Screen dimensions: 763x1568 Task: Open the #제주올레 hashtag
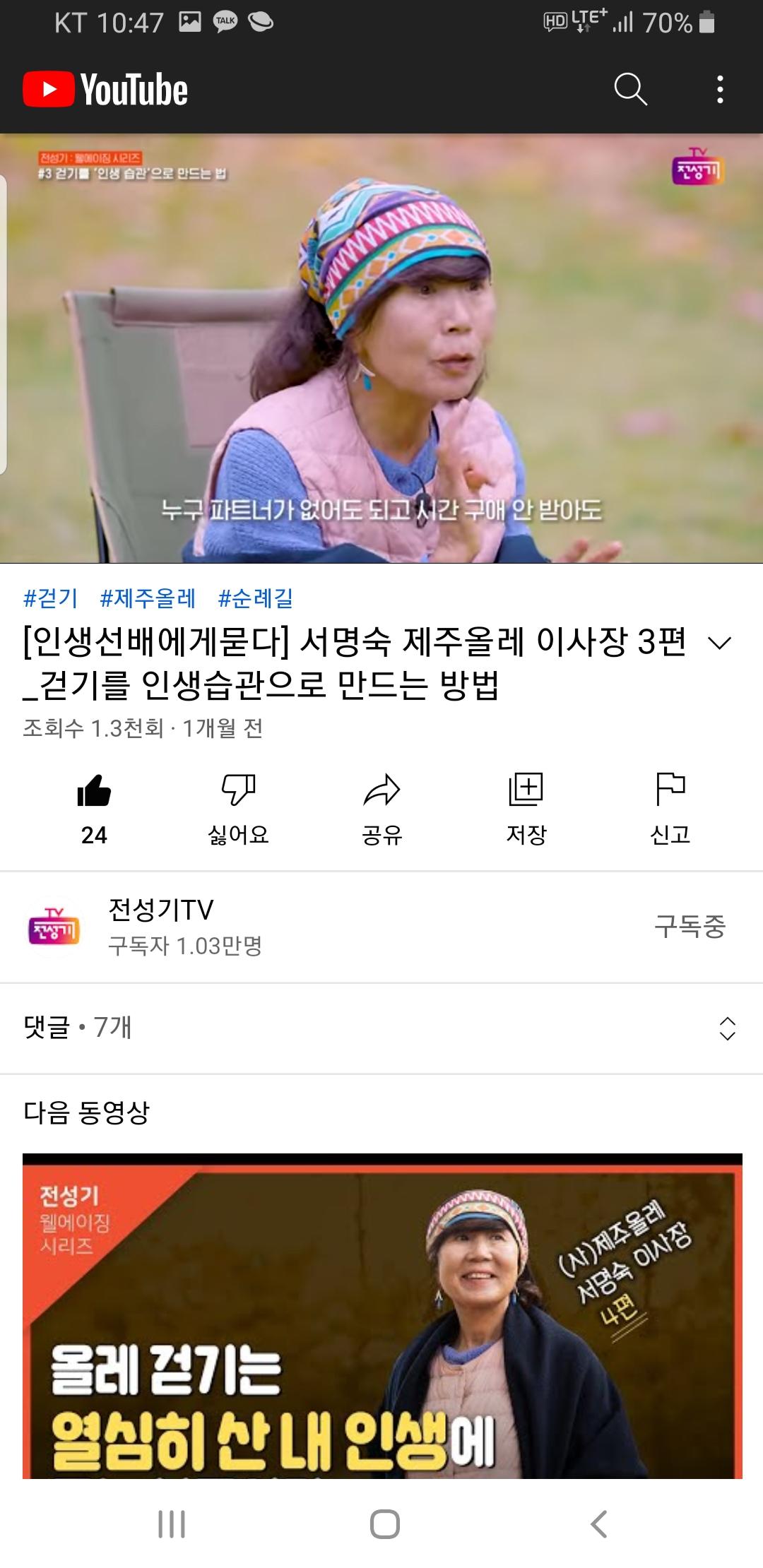coord(148,598)
